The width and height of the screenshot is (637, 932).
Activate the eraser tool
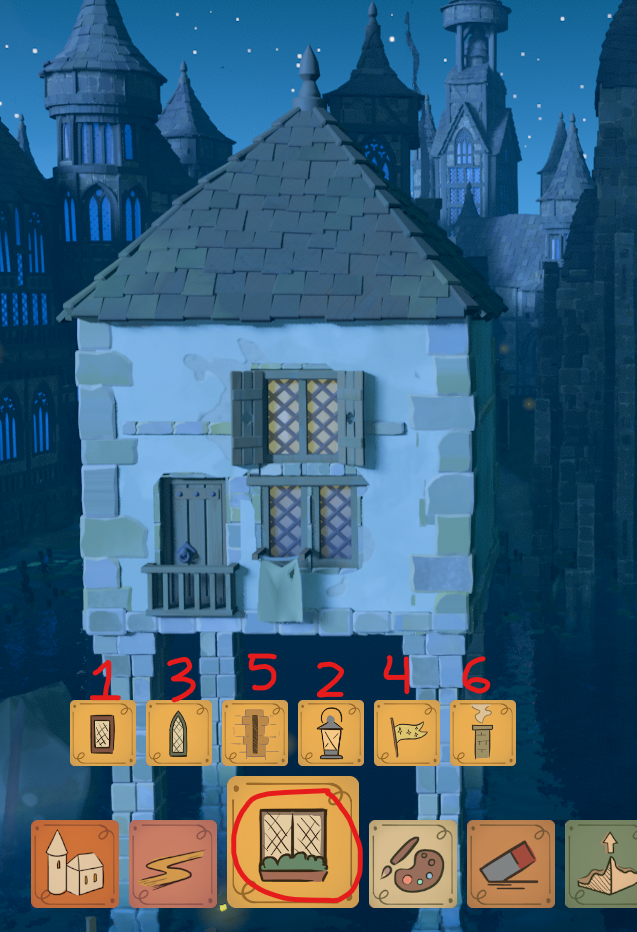point(511,863)
